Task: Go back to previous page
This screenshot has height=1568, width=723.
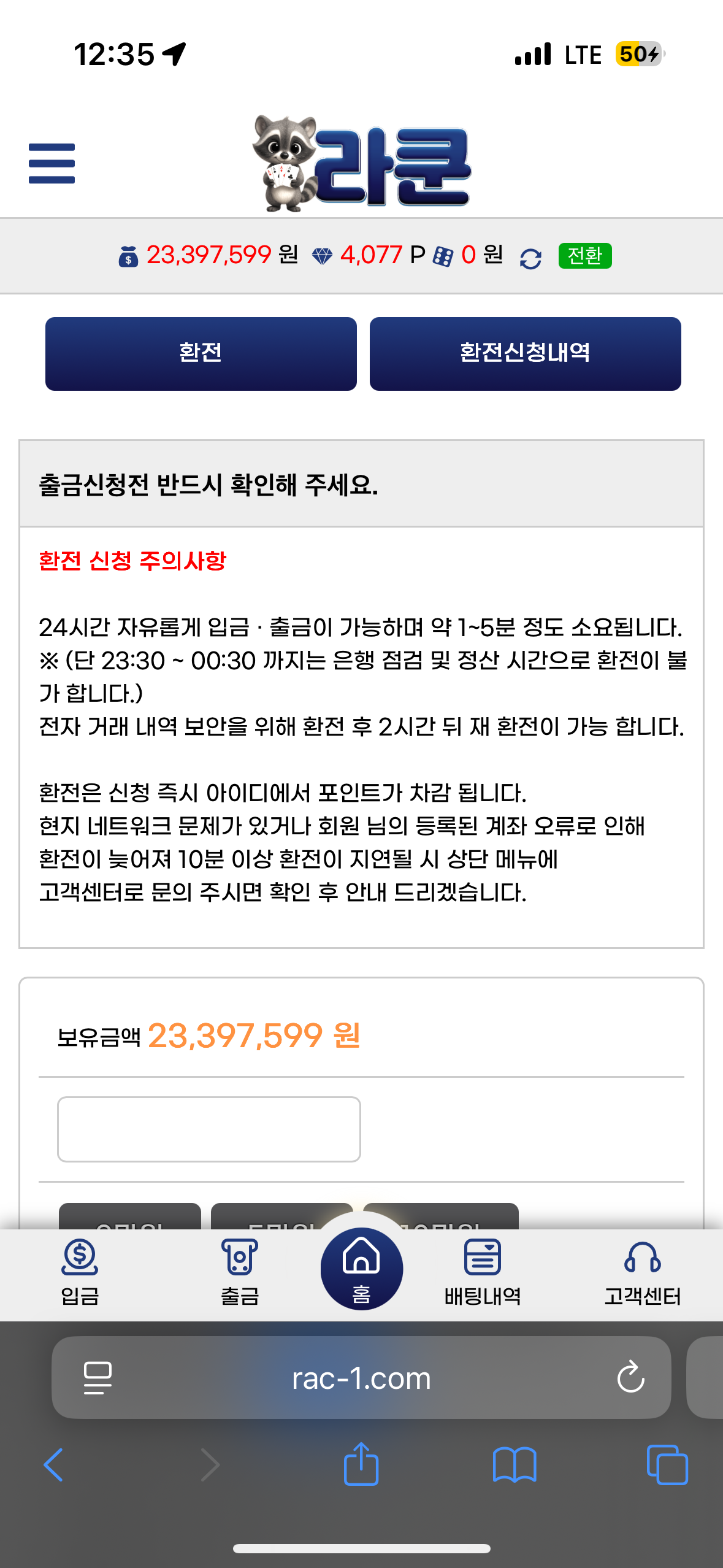Action: [54, 1465]
